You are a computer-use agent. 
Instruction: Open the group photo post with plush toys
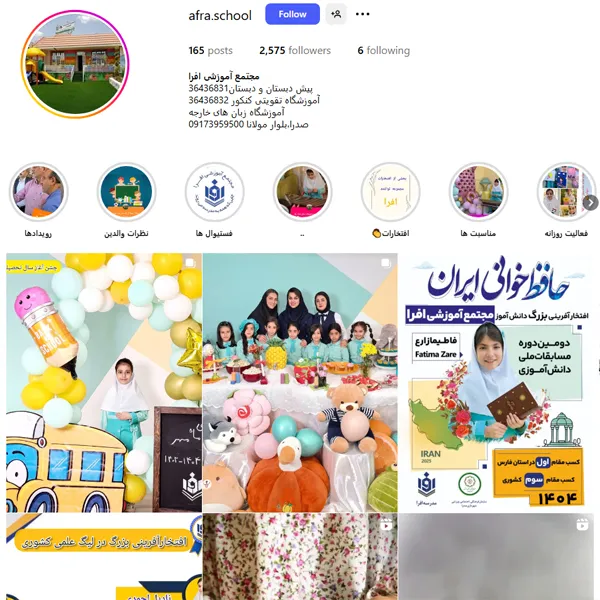299,381
